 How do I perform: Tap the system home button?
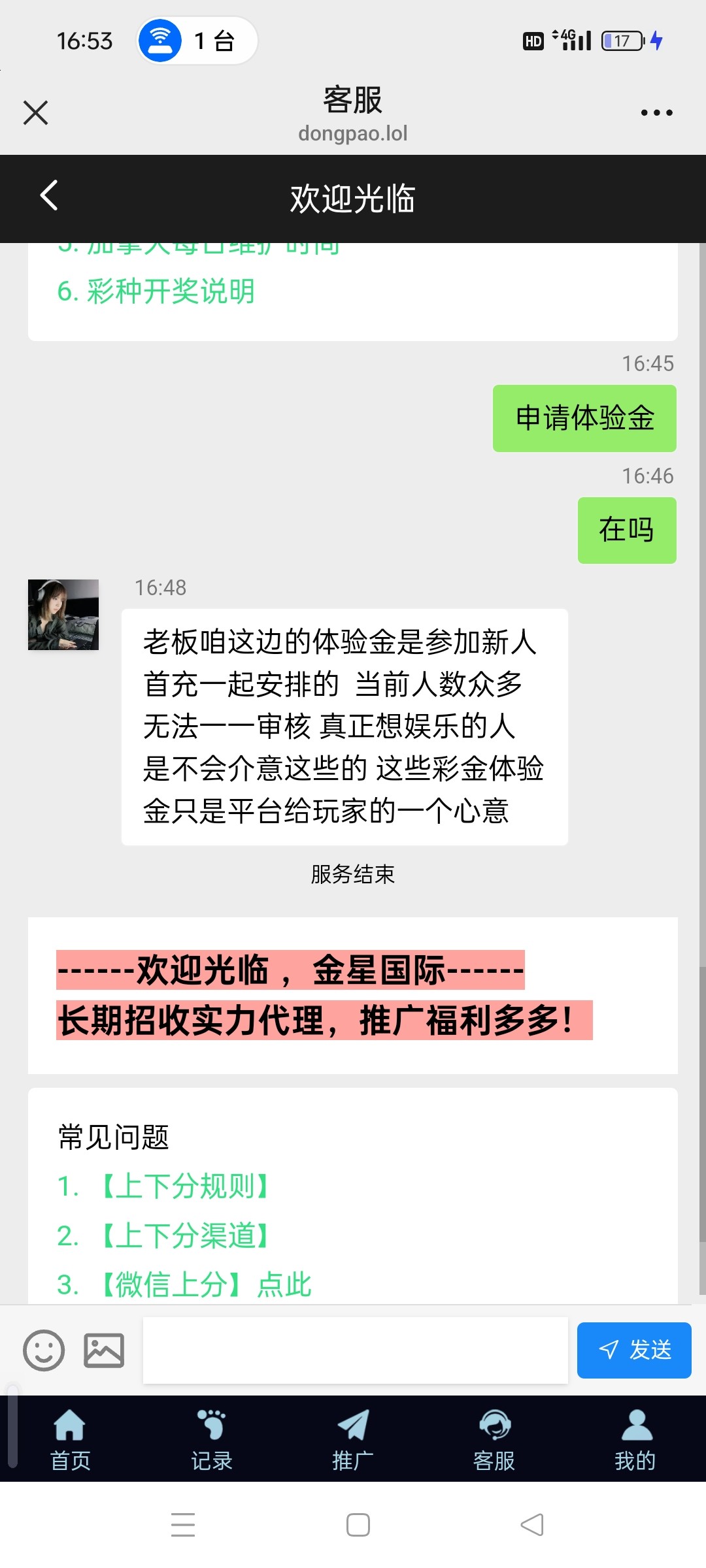358,1525
